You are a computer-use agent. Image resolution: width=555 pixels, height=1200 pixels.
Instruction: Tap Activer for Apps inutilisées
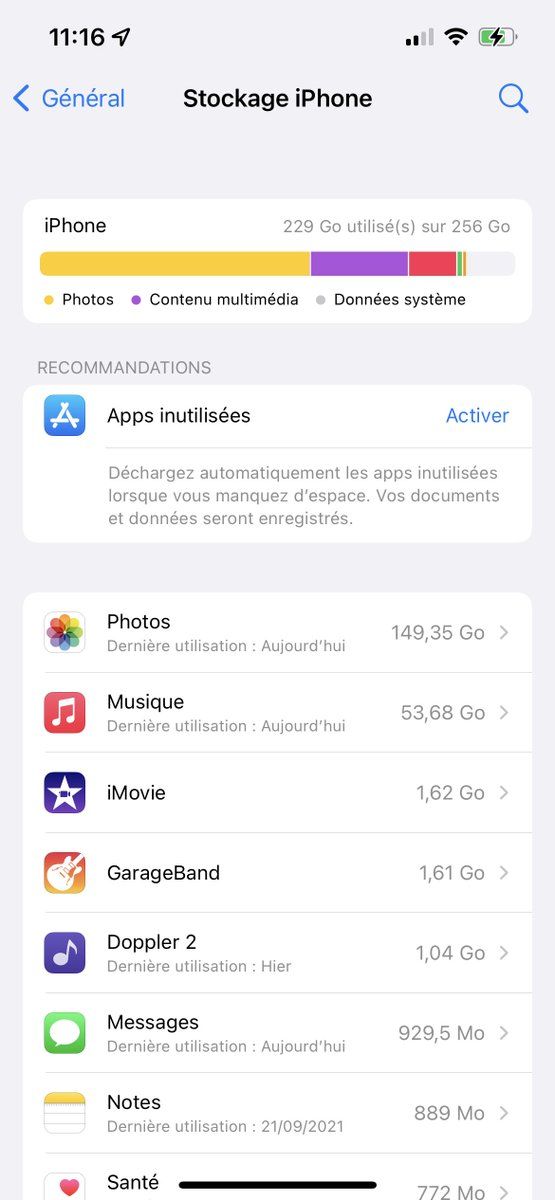[477, 415]
